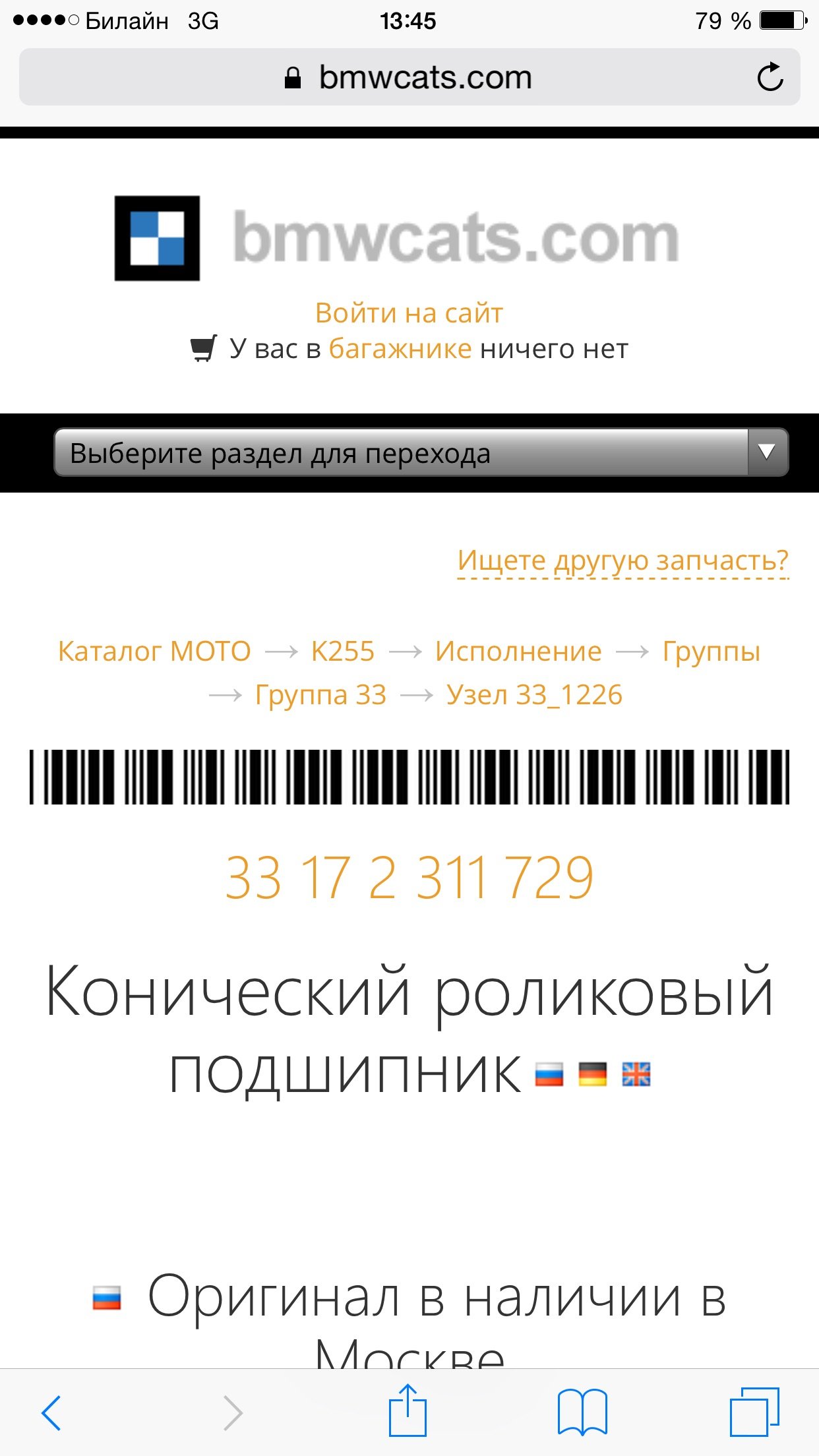Tap the bmwcats.com site logo
The height and width of the screenshot is (1456, 819).
[x=396, y=238]
